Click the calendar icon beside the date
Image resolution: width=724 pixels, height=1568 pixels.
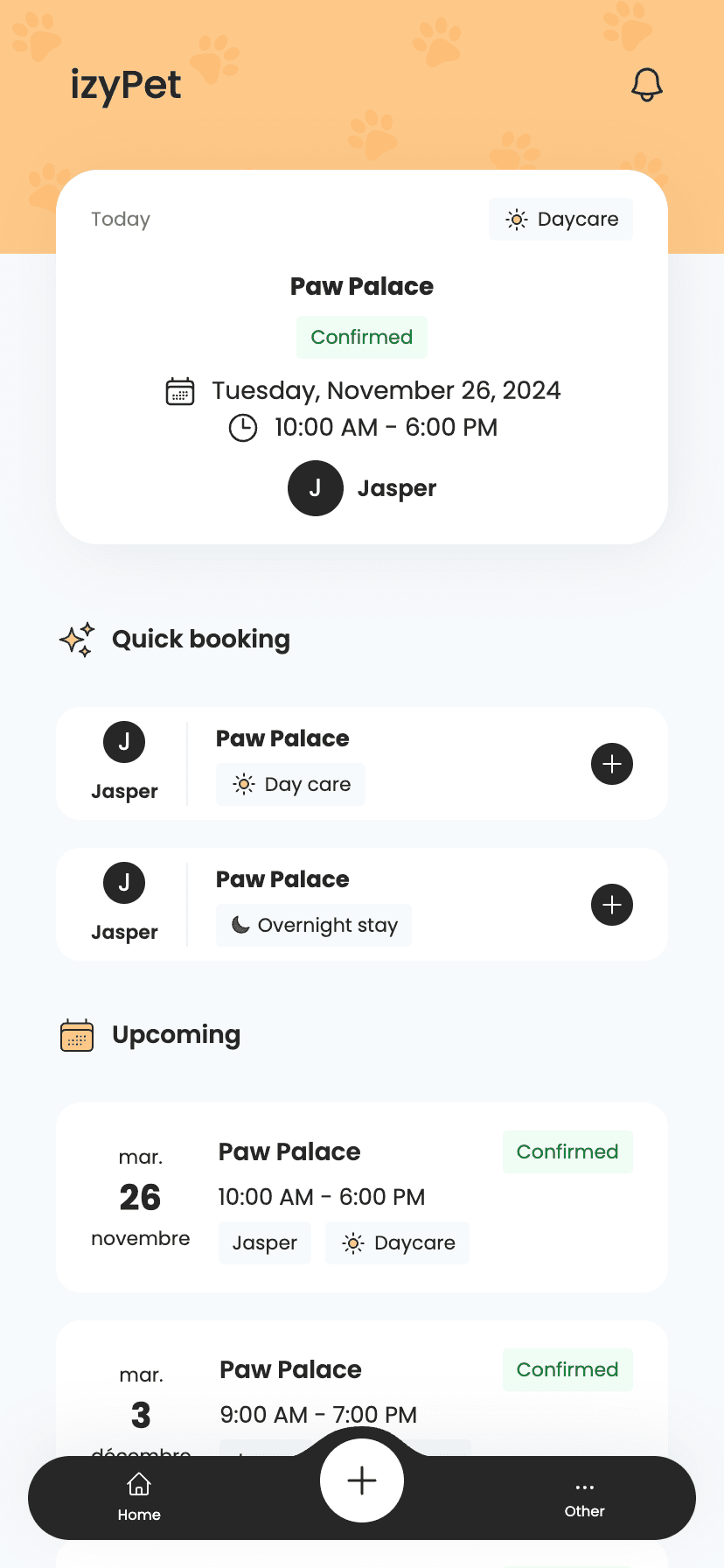pos(179,391)
